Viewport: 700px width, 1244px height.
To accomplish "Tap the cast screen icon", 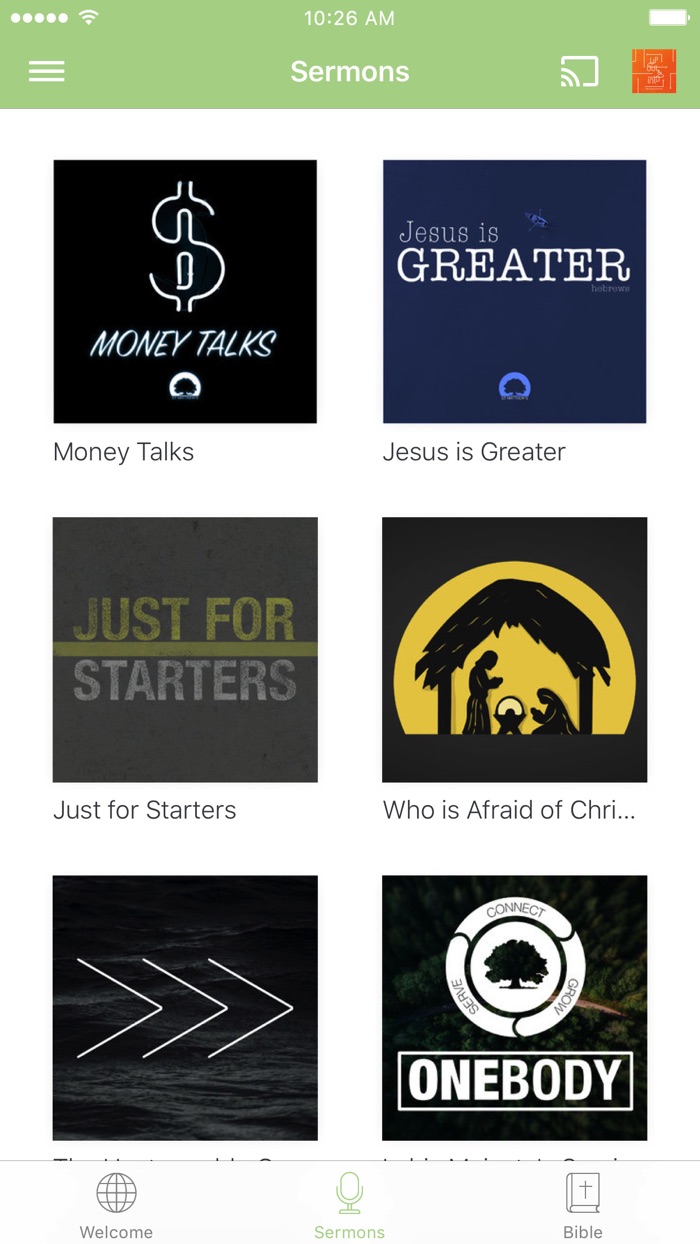I will click(579, 72).
